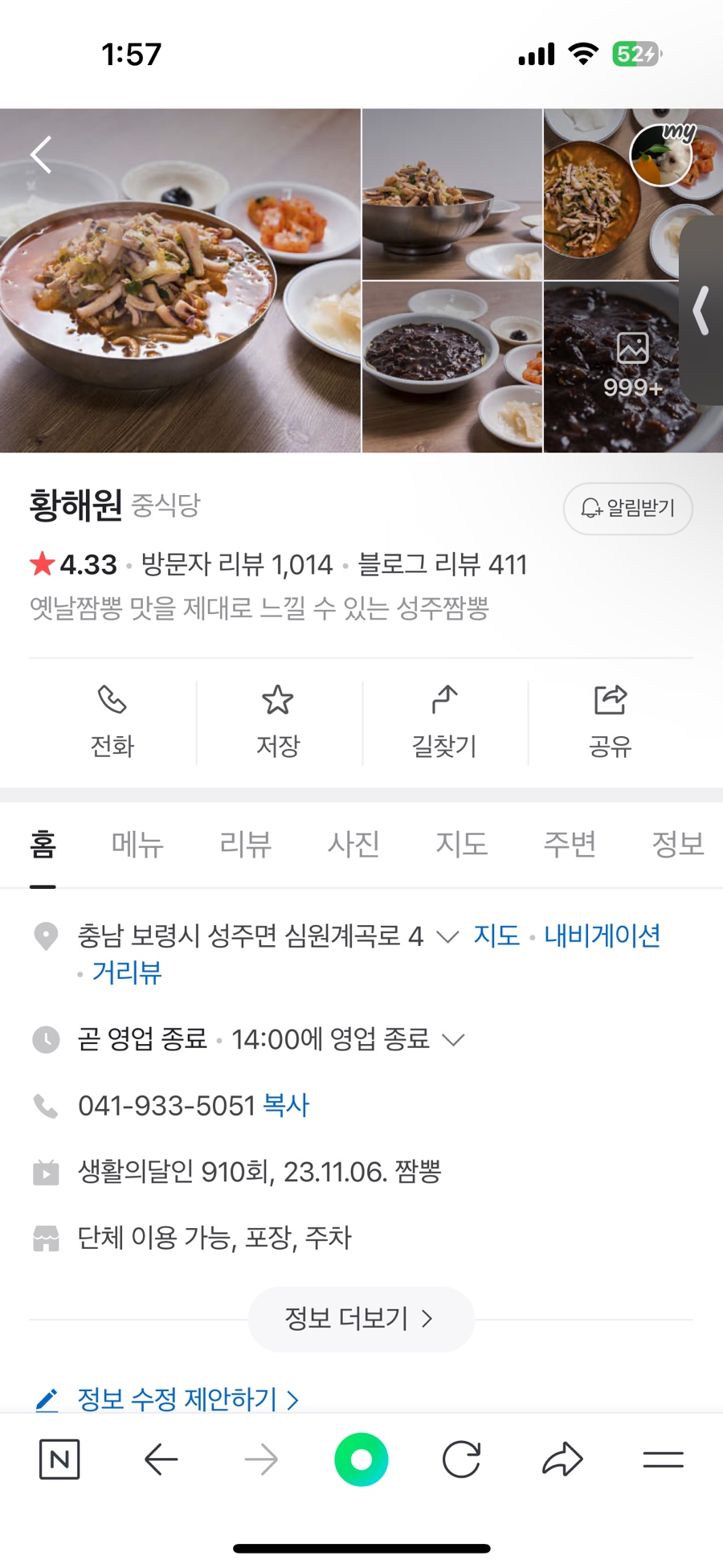
Task: Open the 내비게이션 link
Action: [x=602, y=935]
